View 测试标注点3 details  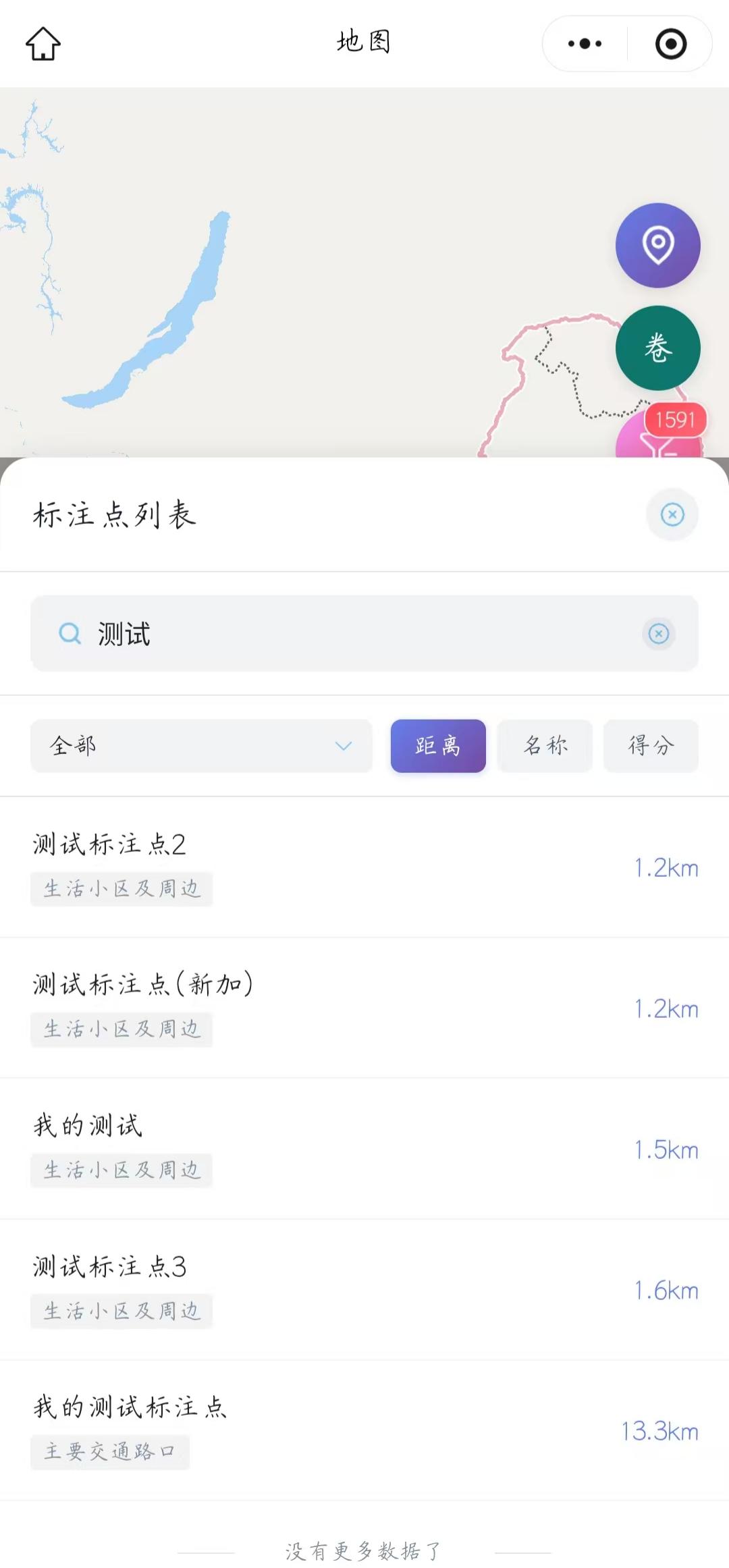pyautogui.click(x=364, y=1289)
